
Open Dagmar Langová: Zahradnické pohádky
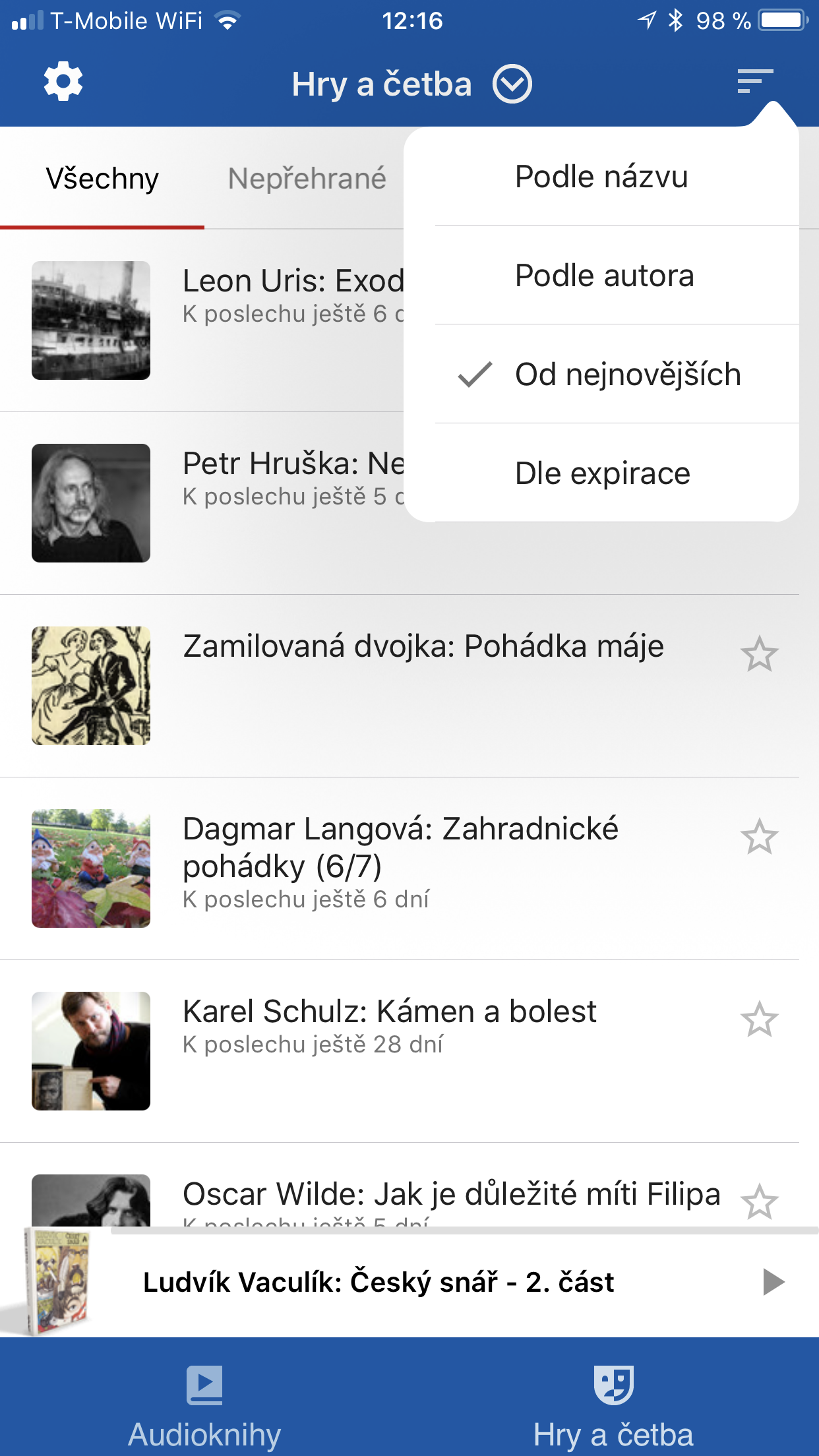point(400,847)
